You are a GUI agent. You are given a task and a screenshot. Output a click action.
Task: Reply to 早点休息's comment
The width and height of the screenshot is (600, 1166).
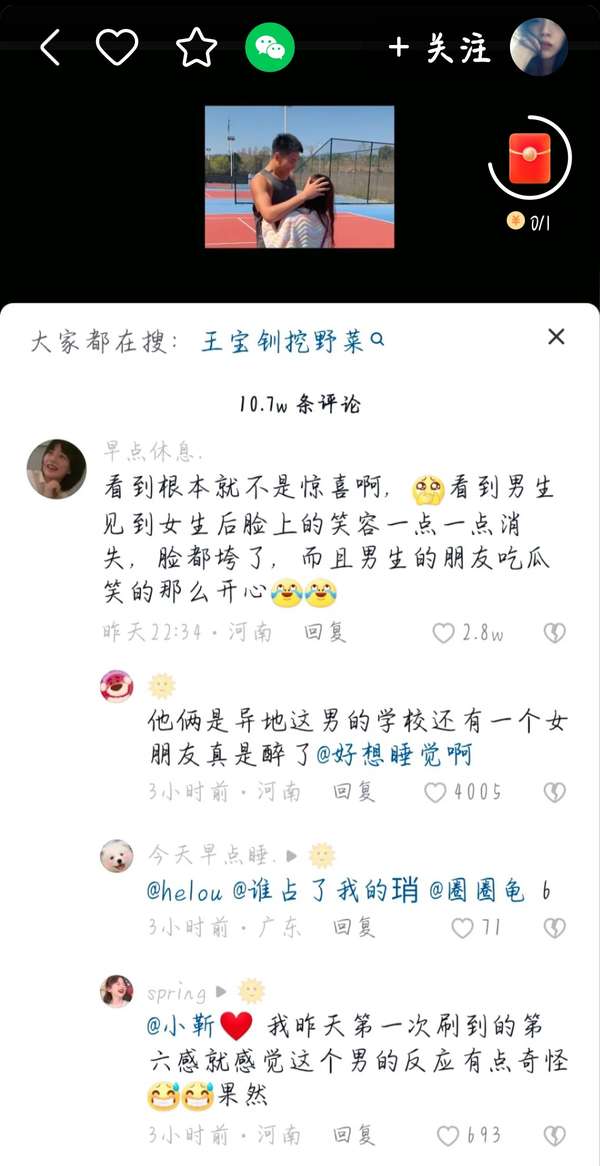(x=325, y=633)
